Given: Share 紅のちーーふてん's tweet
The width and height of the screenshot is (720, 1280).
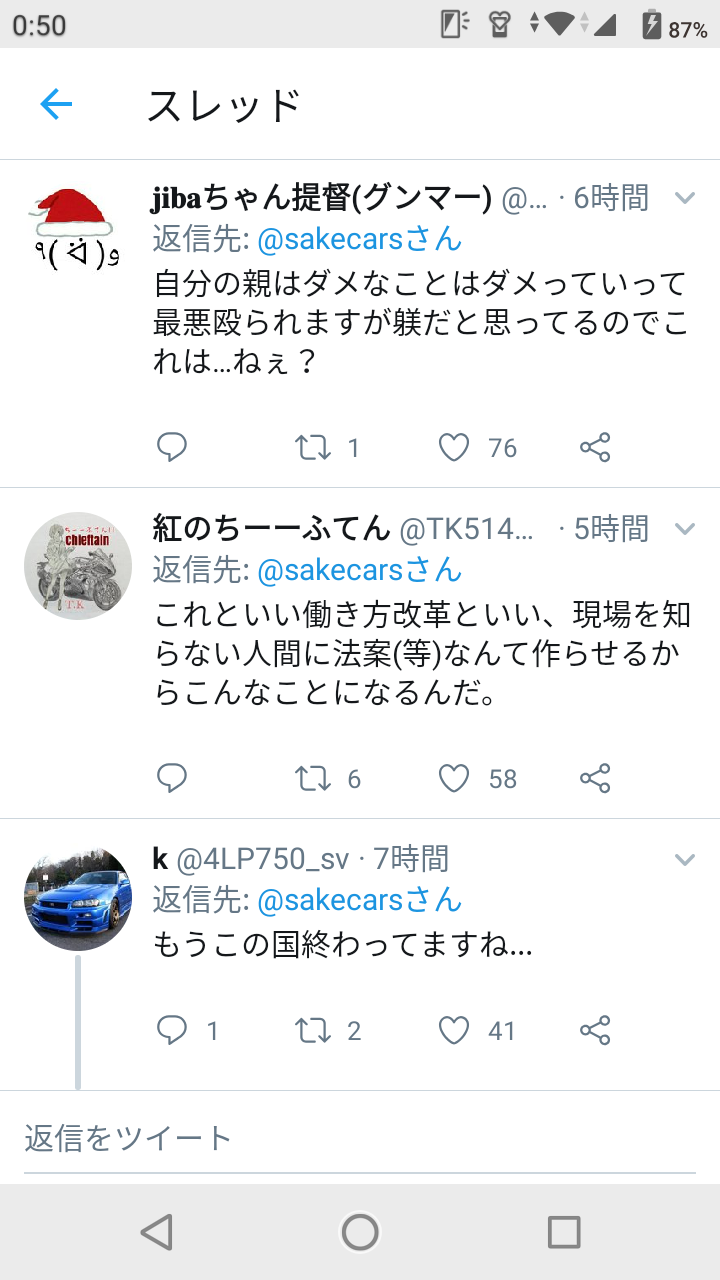Looking at the screenshot, I should [x=595, y=778].
